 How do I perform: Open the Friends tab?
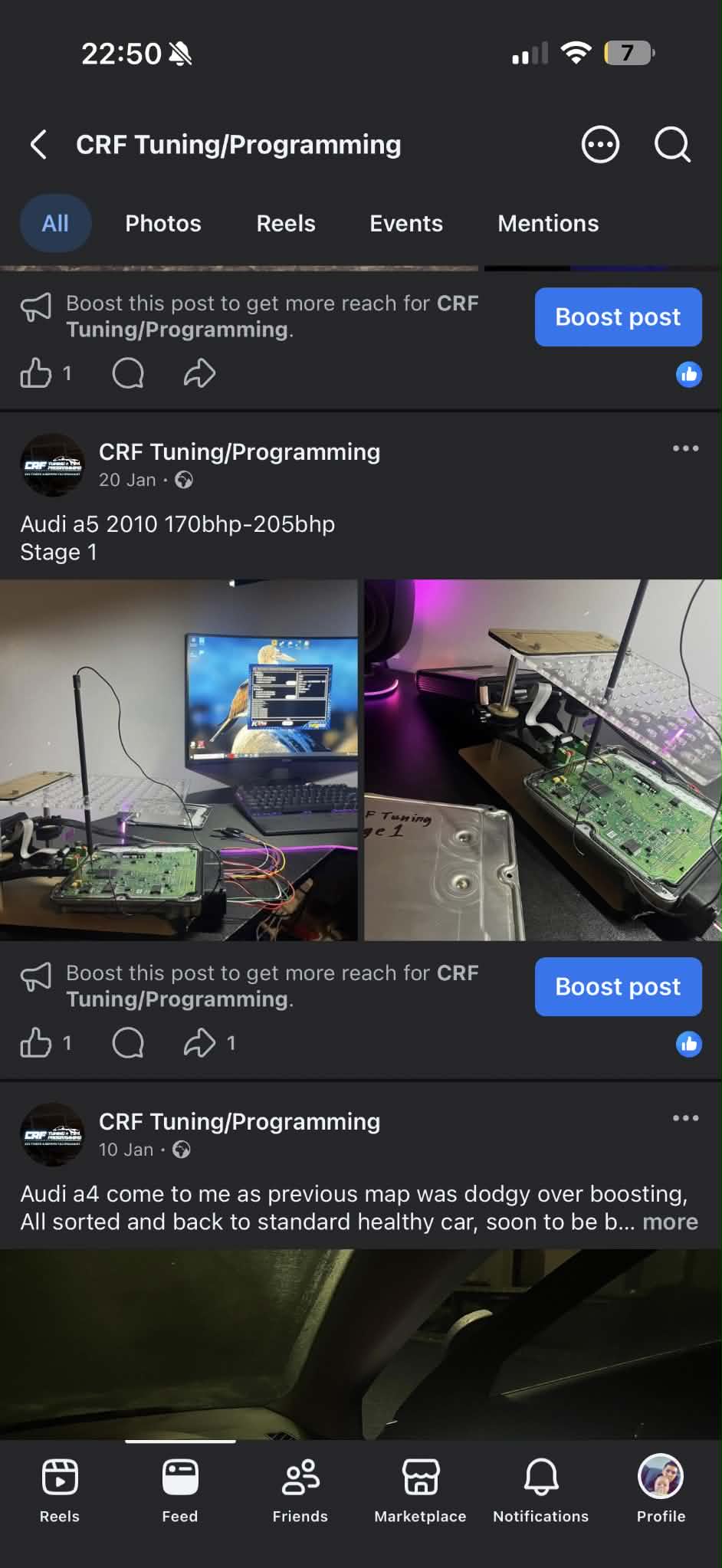tap(300, 1490)
